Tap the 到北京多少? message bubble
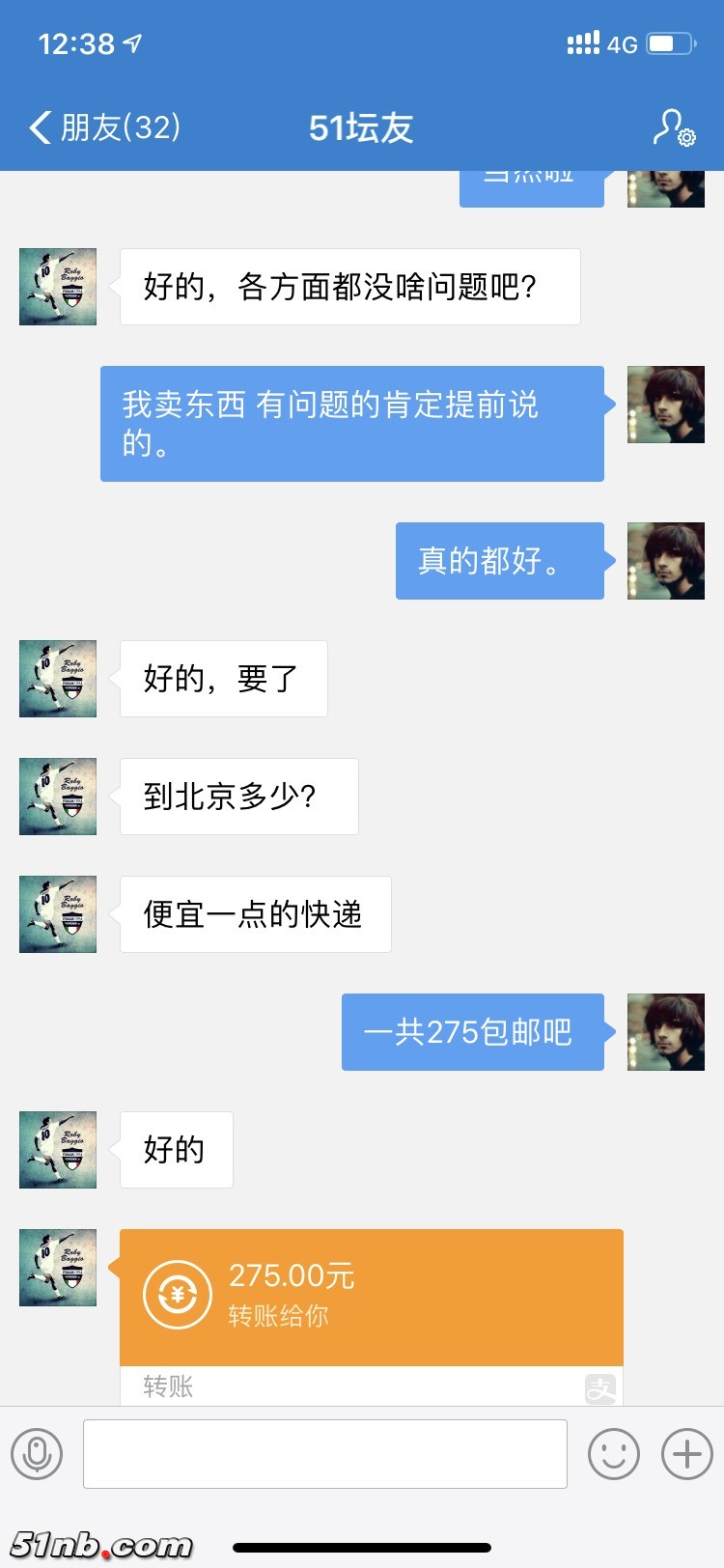 point(238,797)
